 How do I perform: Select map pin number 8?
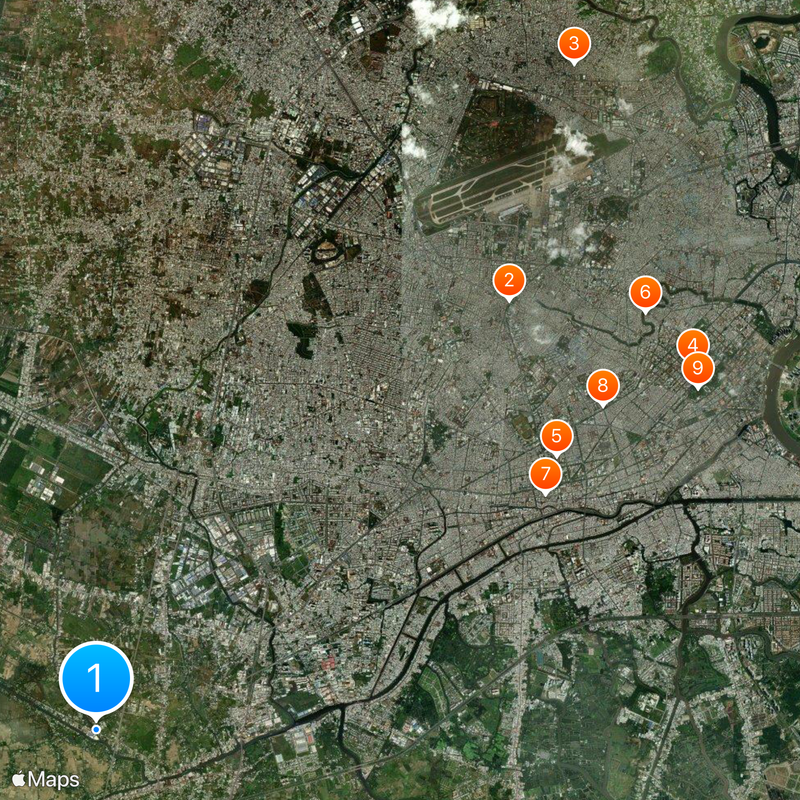[x=602, y=385]
